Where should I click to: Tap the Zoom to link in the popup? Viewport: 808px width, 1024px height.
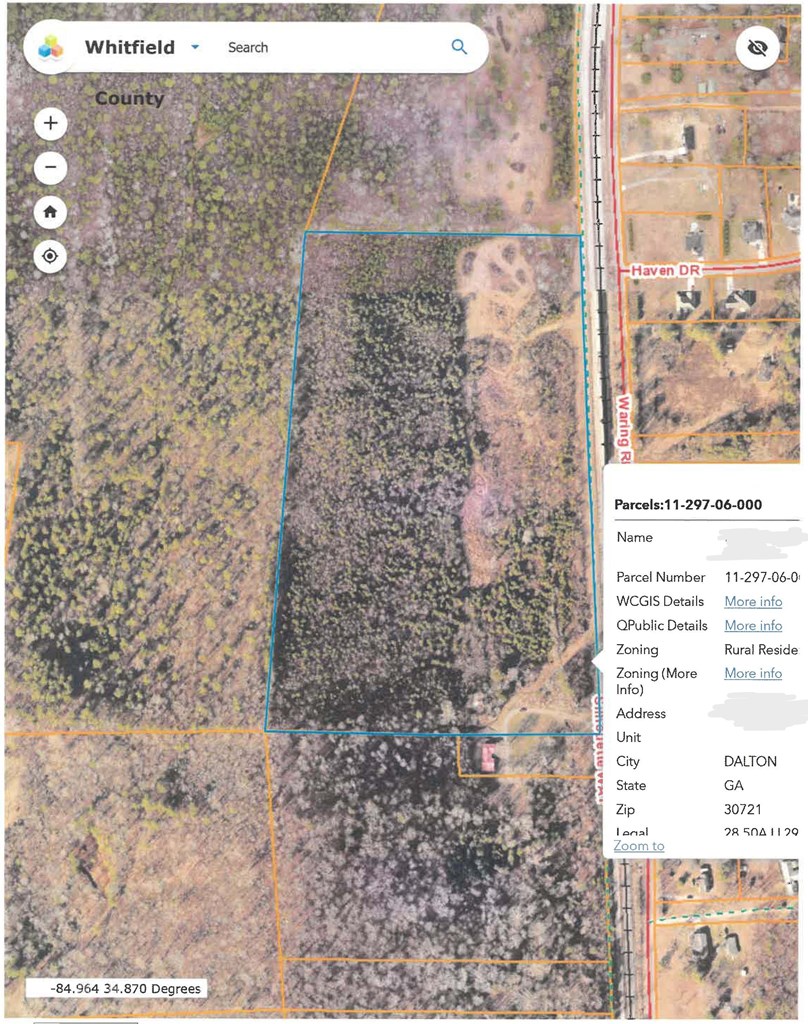(639, 846)
